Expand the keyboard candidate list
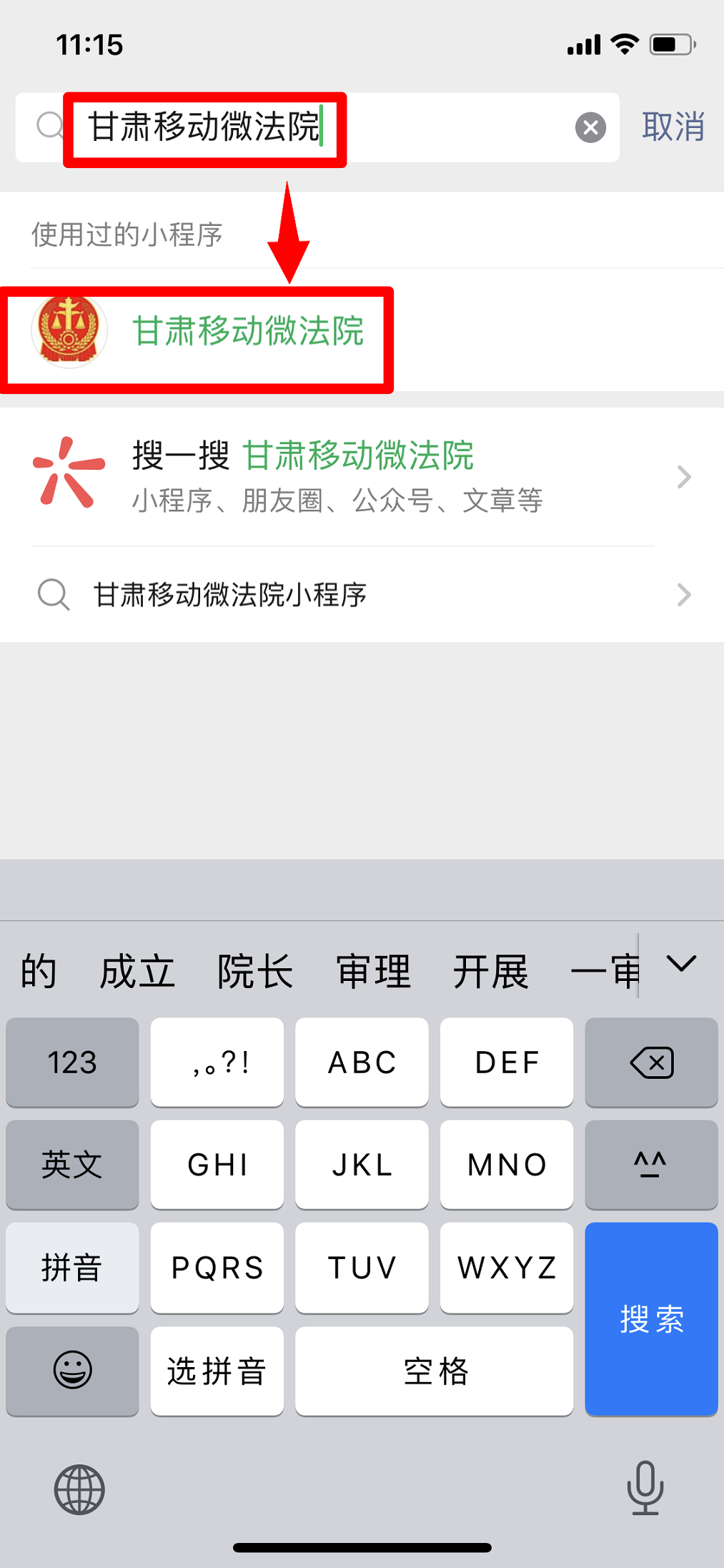724x1568 pixels. click(x=681, y=965)
